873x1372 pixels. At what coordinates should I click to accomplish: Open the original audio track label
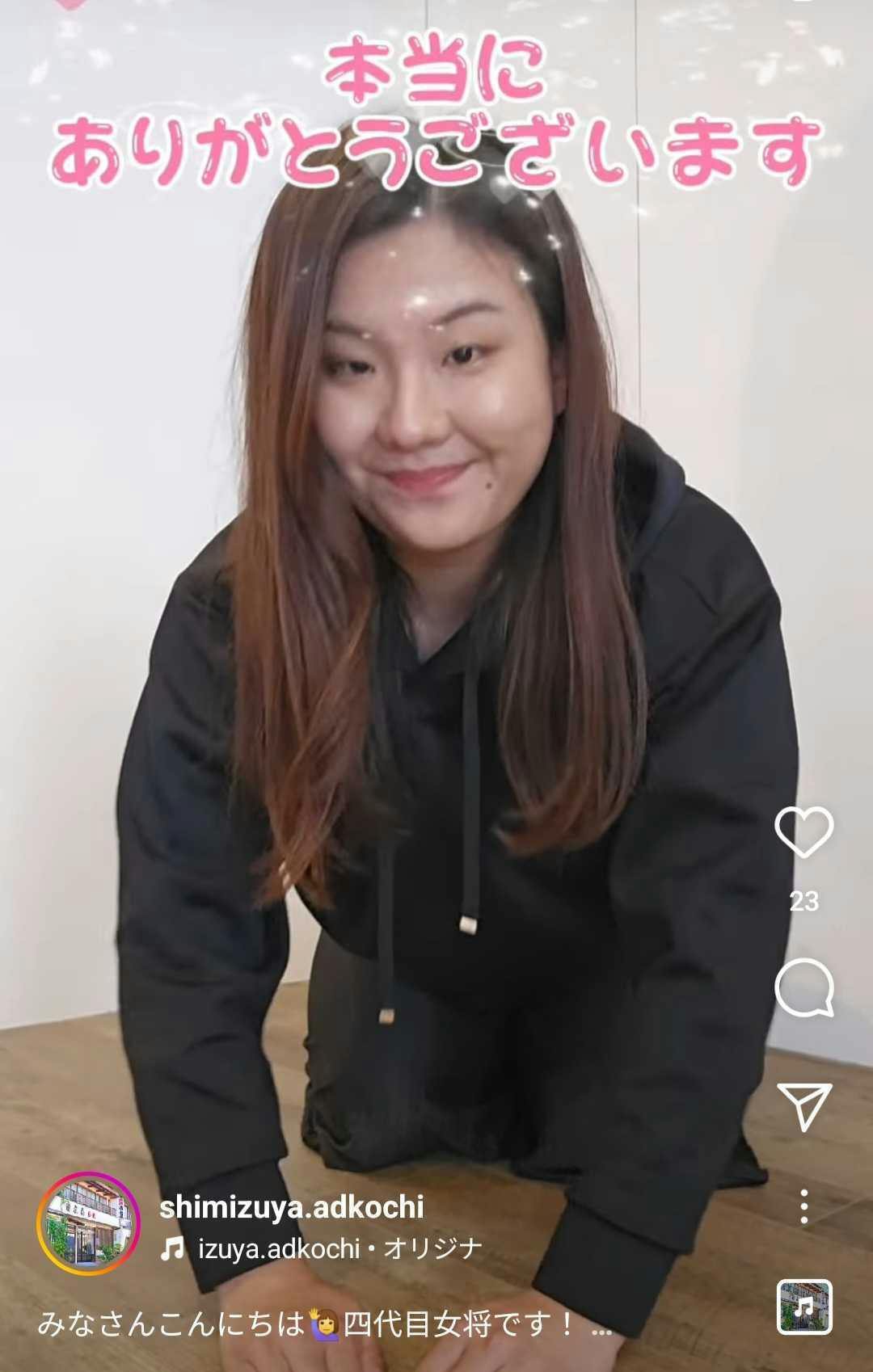click(x=339, y=1249)
